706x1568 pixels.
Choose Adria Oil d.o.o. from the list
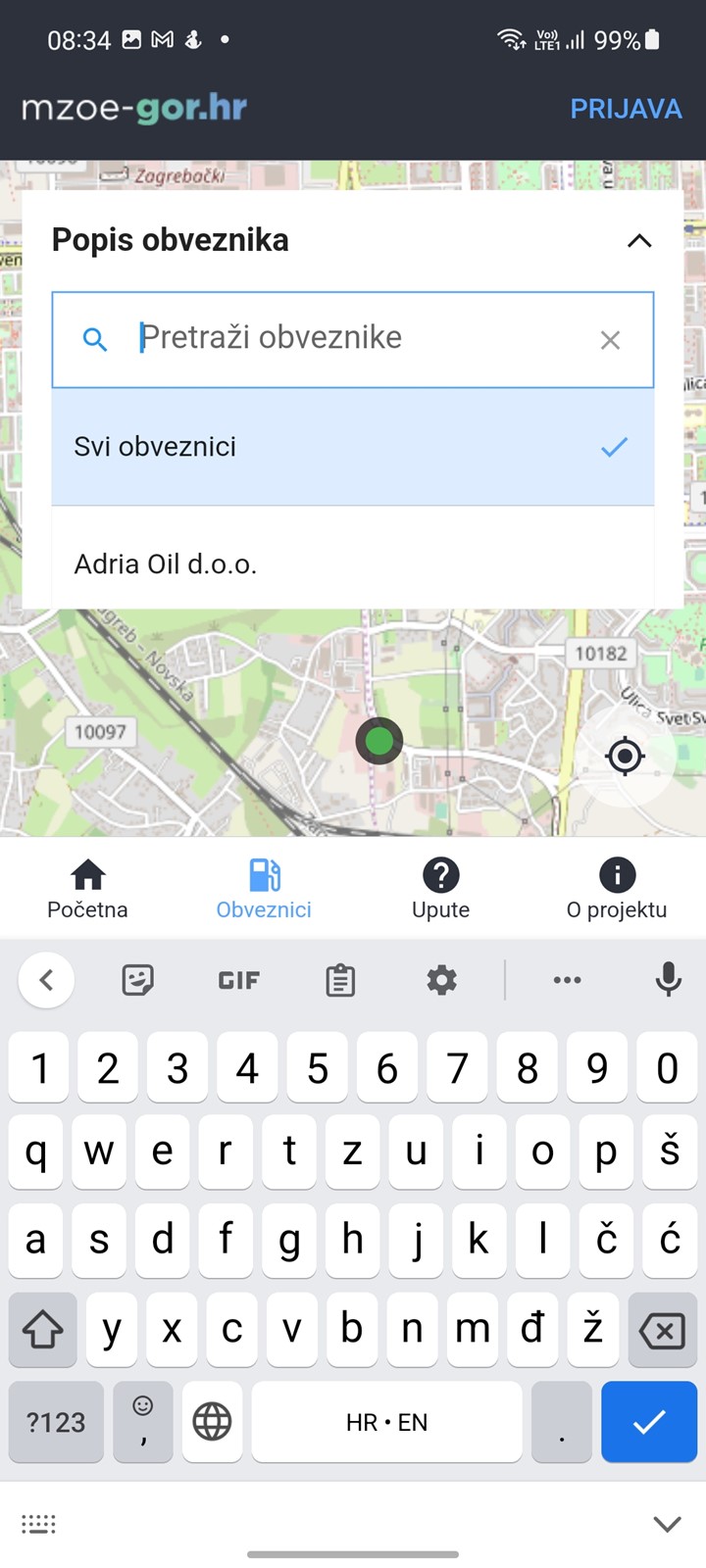(x=353, y=563)
